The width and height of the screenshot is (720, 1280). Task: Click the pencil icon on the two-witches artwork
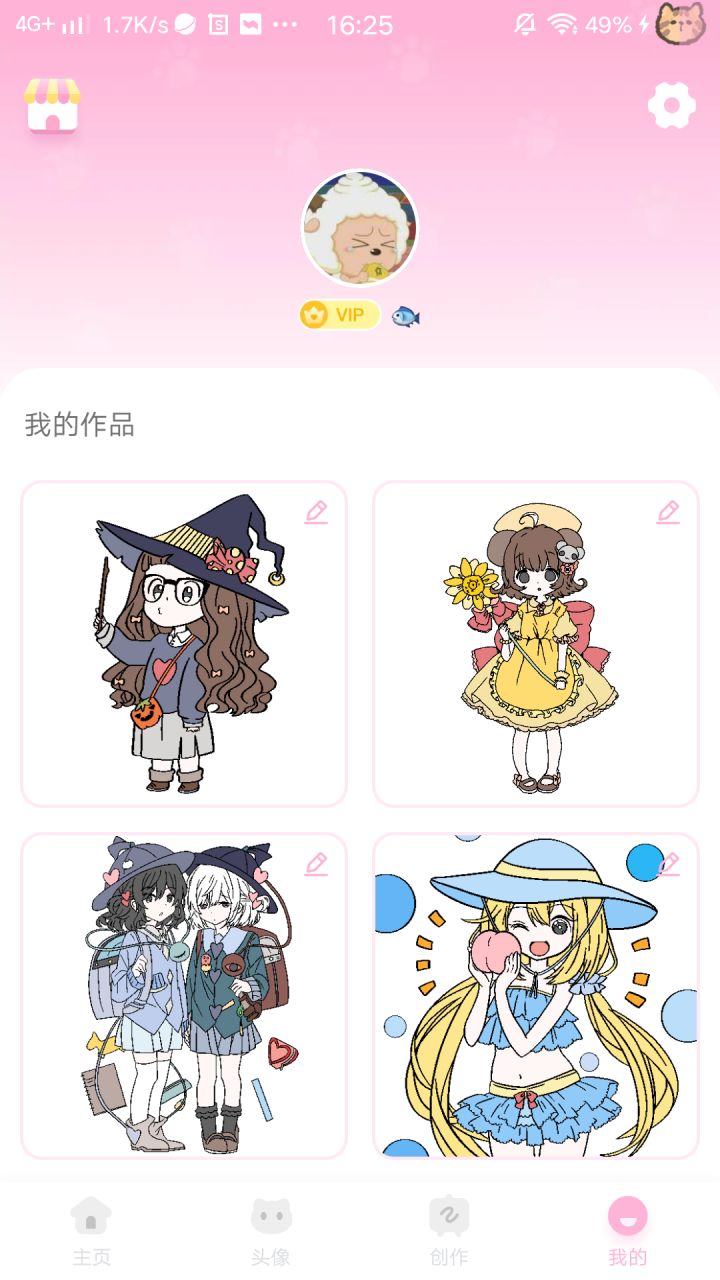tap(317, 862)
